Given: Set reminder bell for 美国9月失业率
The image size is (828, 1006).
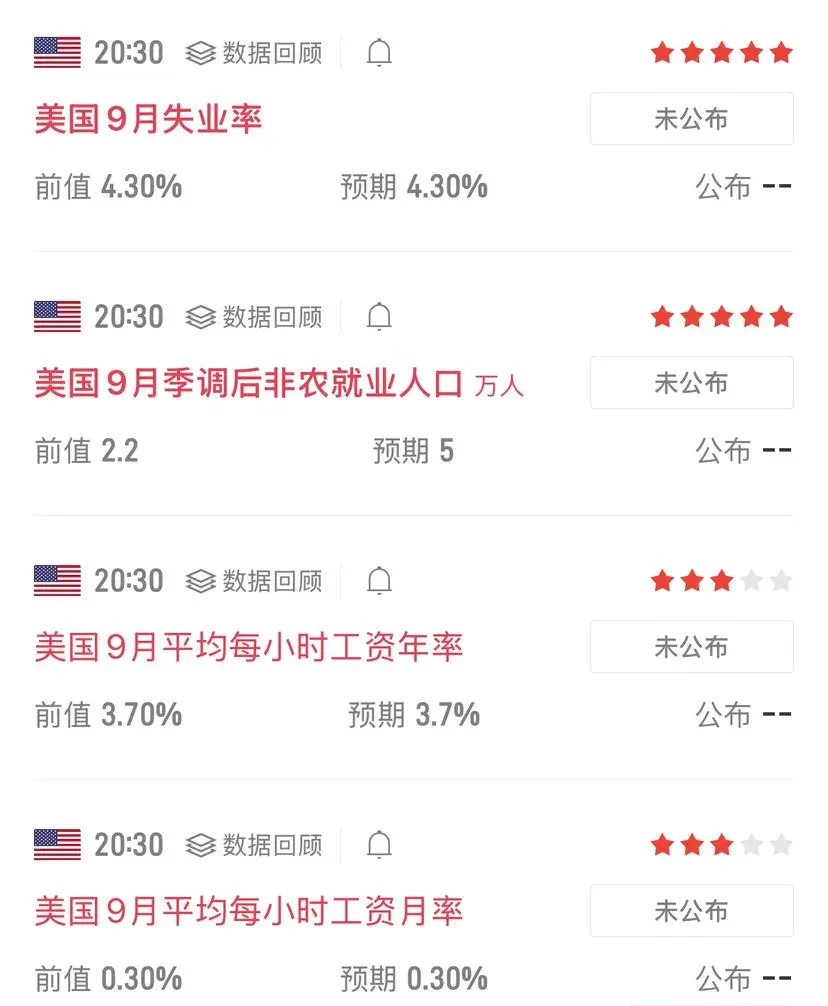Looking at the screenshot, I should pyautogui.click(x=379, y=53).
